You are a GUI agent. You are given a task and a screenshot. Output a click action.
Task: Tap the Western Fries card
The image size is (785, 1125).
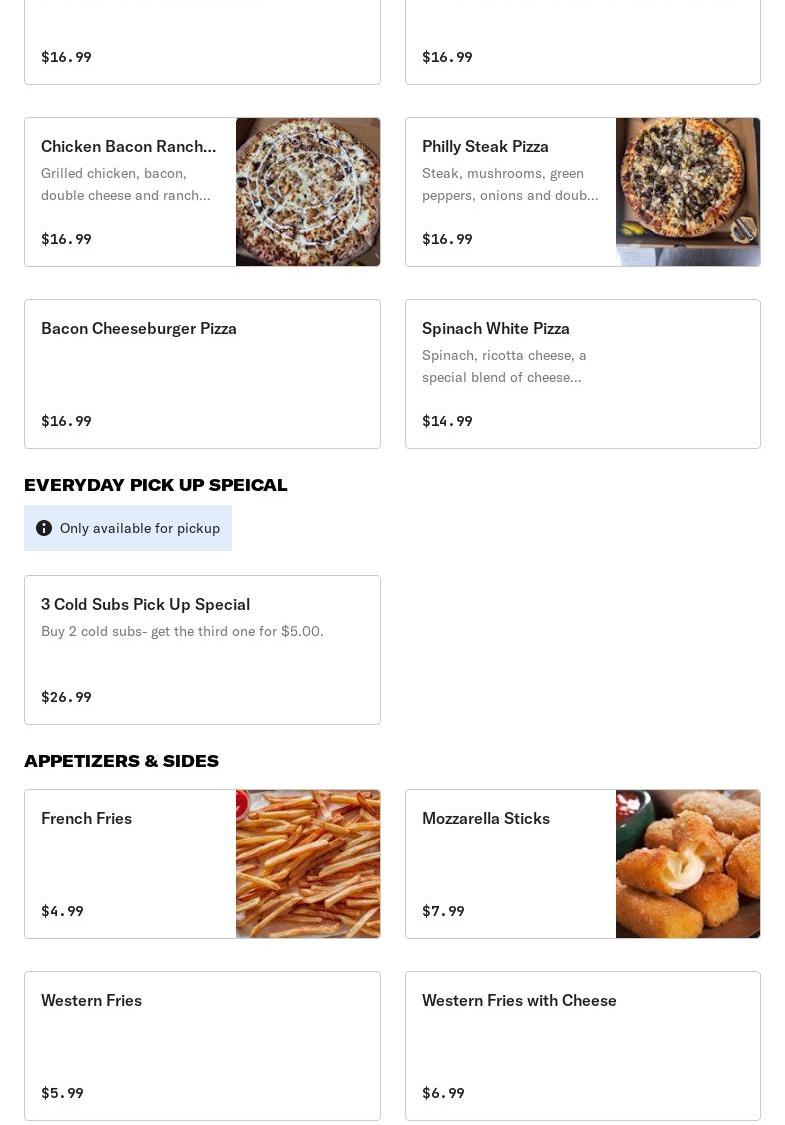coord(202,1046)
